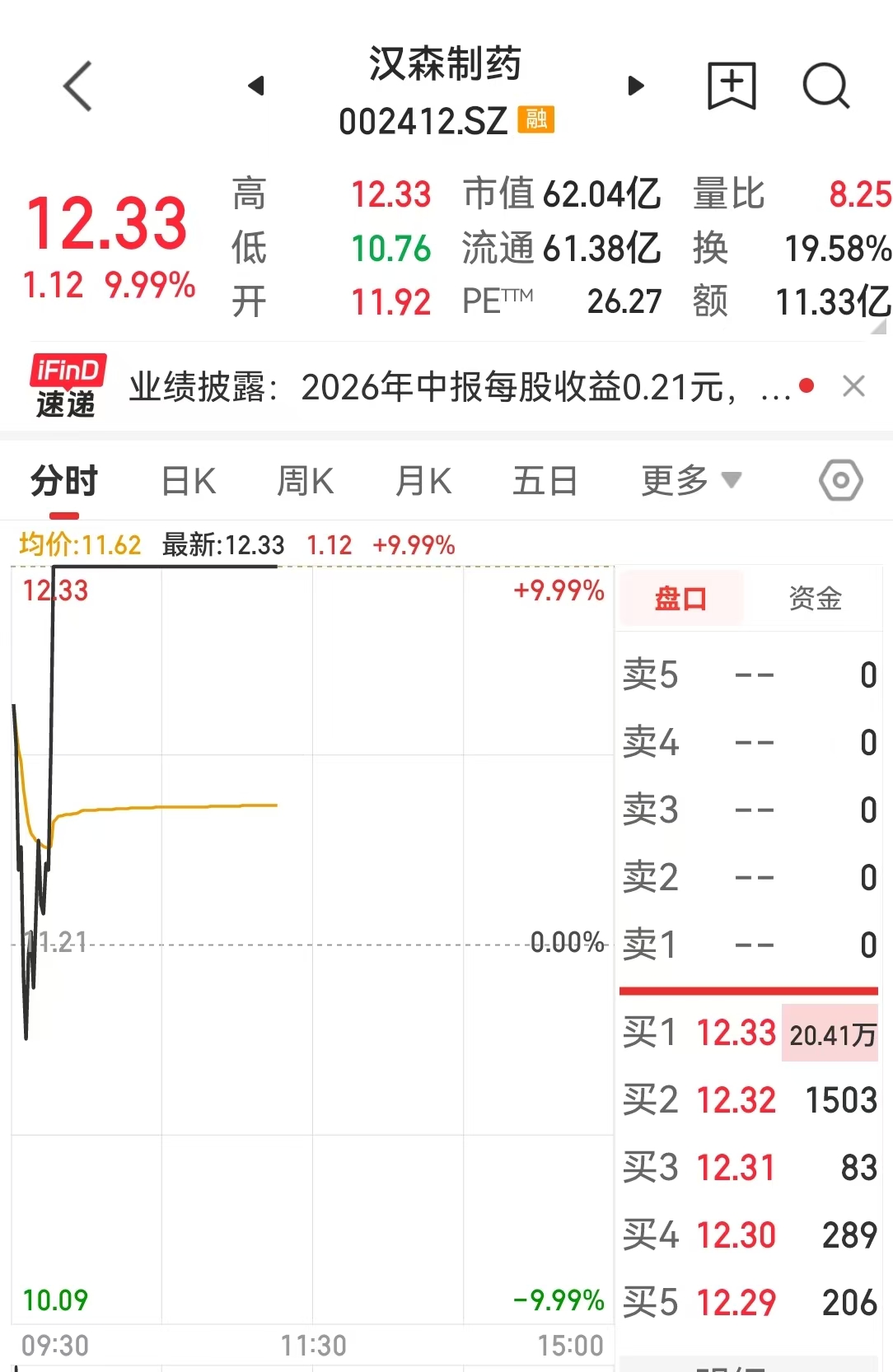Dismiss the iFinD news banner
The width and height of the screenshot is (893, 1372).
point(853,385)
